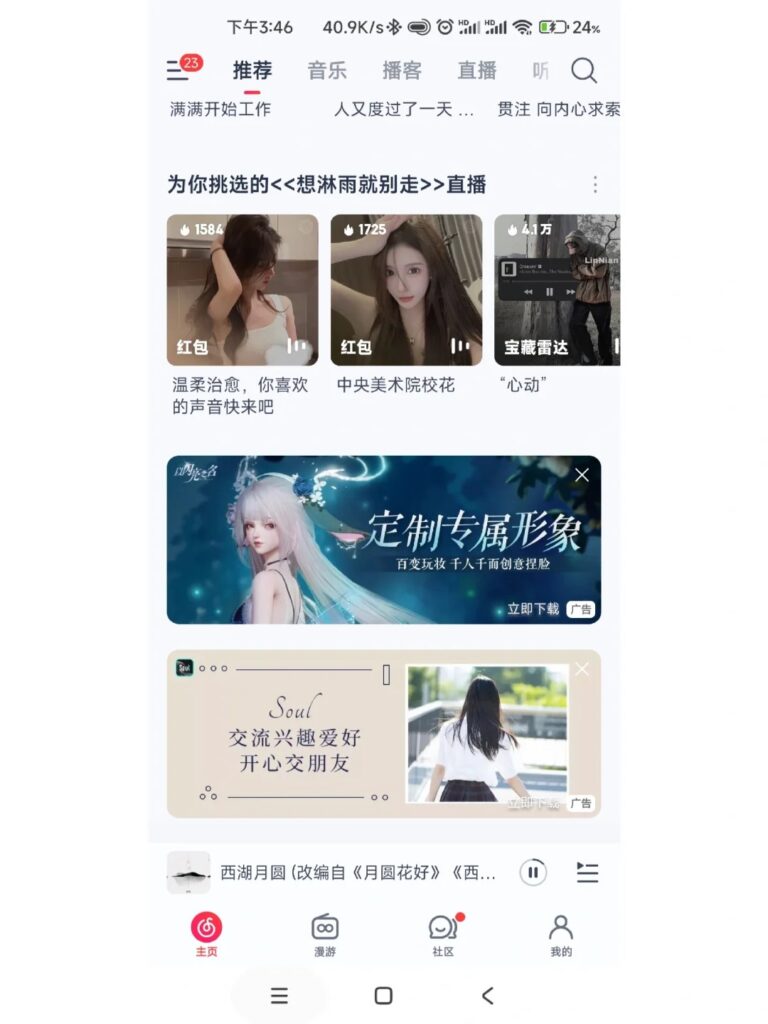Go to the 社区 tab

[x=443, y=935]
